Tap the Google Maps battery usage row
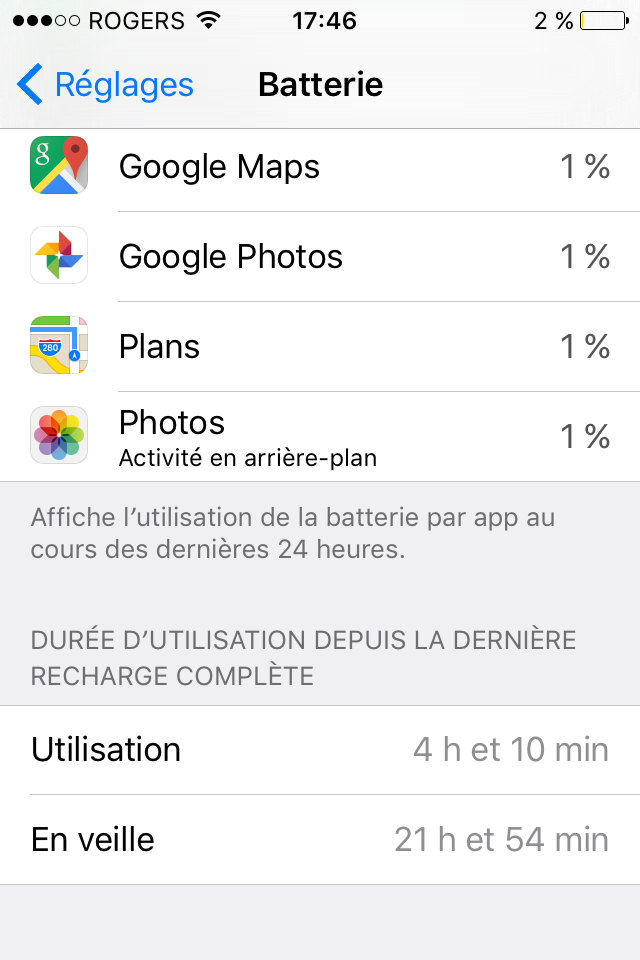Viewport: 640px width, 960px height. [320, 167]
